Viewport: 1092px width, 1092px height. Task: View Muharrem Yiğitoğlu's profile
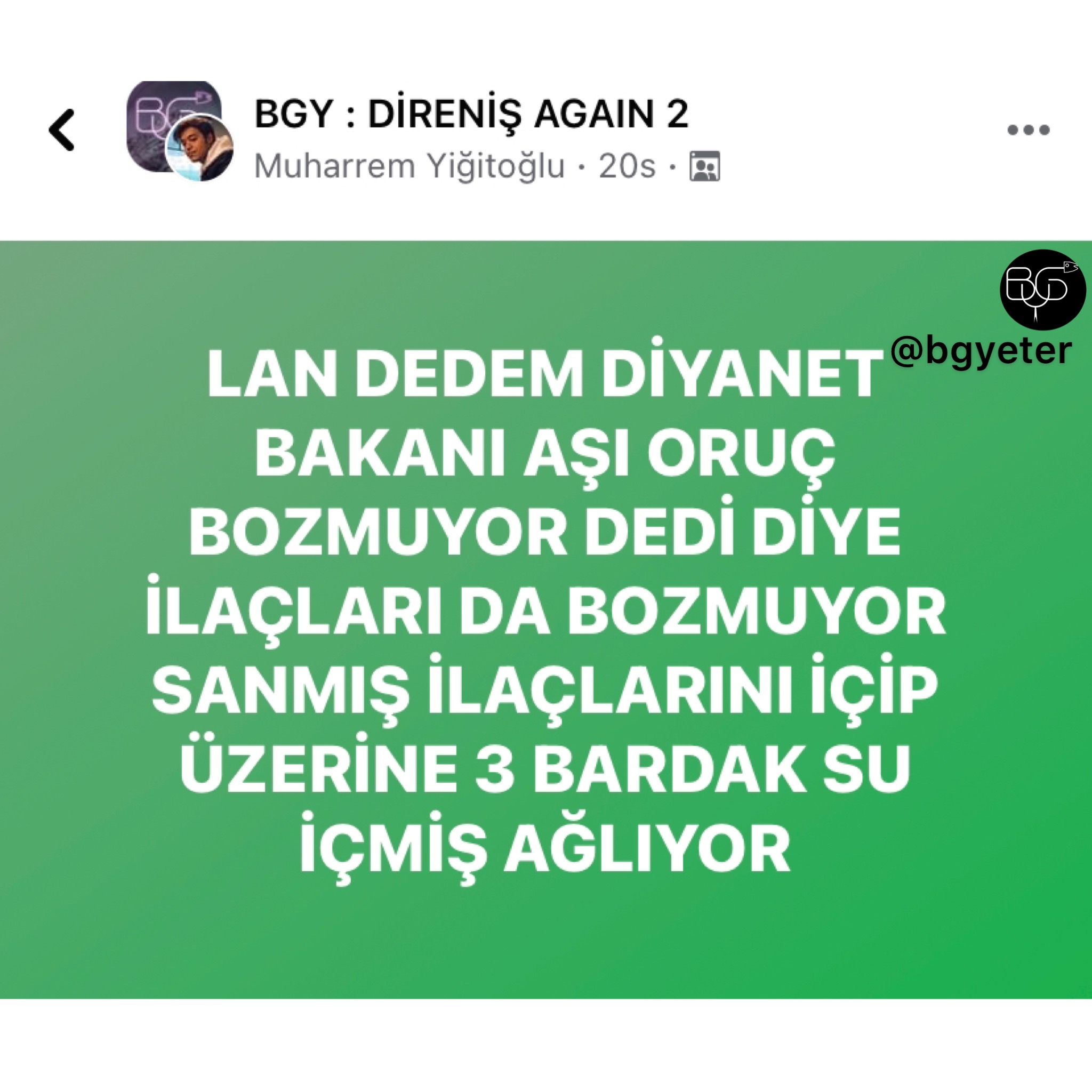pos(409,167)
